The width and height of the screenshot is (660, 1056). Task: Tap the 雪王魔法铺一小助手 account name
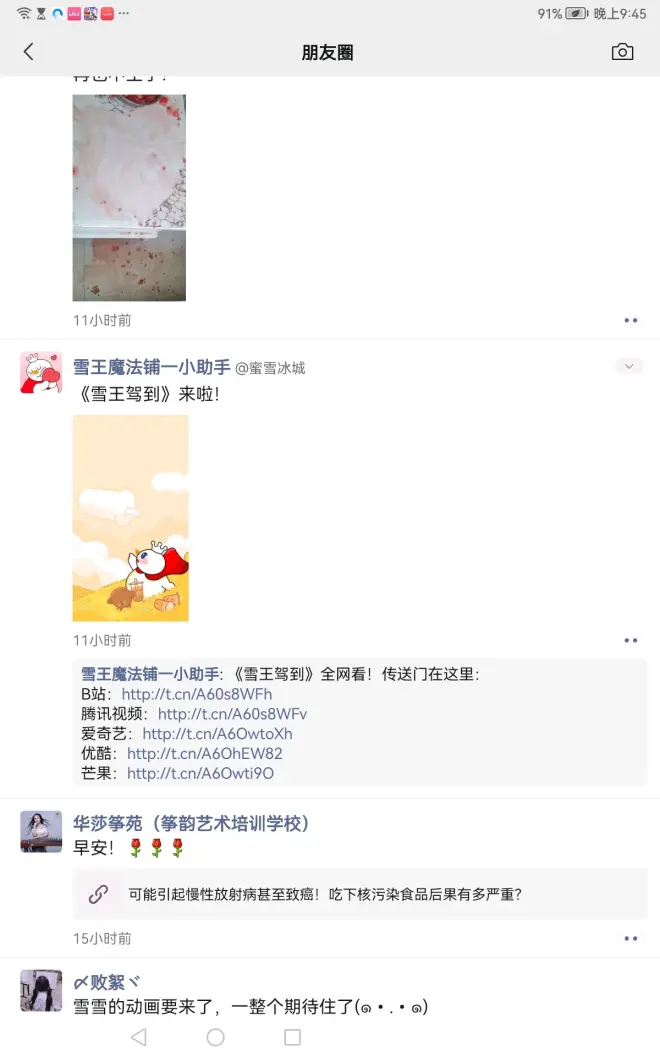click(x=152, y=367)
